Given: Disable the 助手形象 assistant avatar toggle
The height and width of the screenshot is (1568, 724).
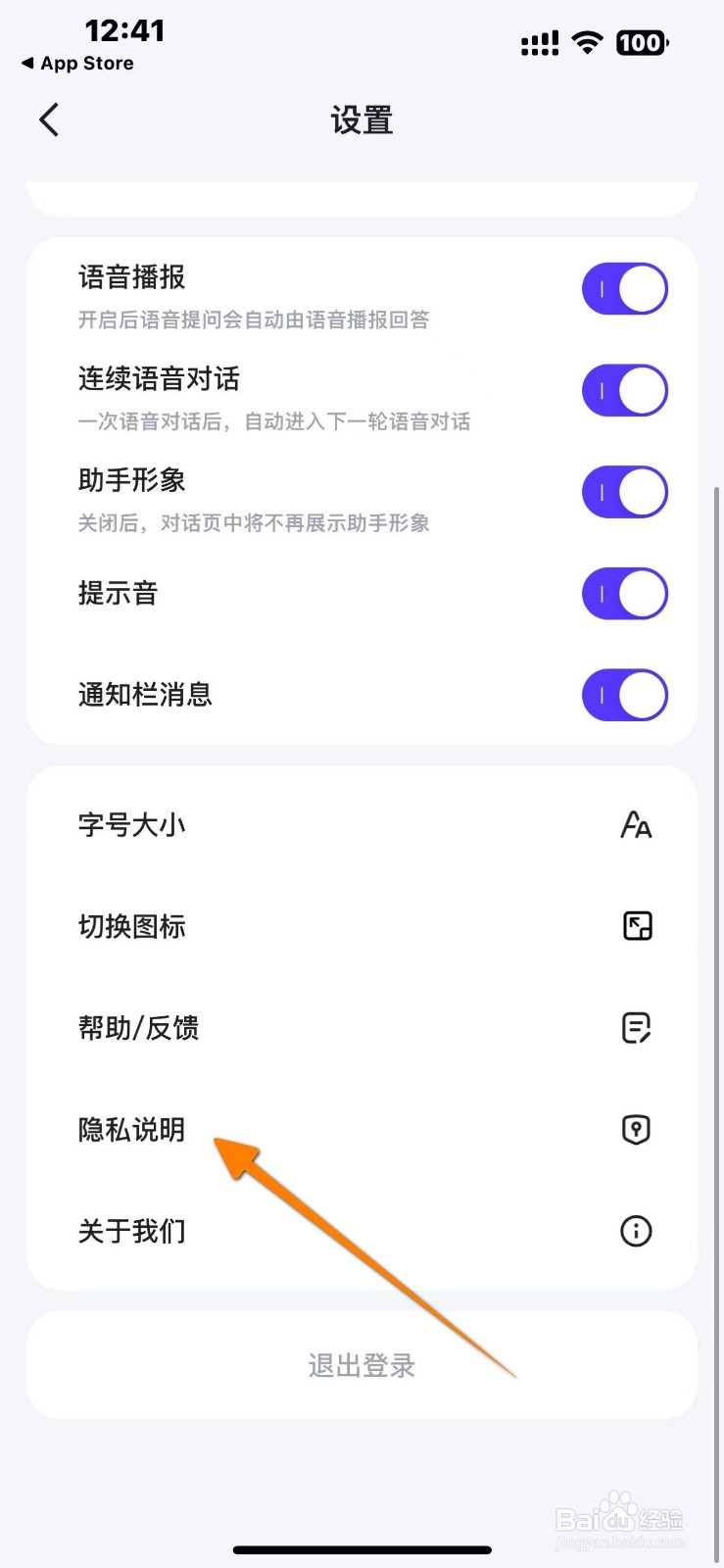Looking at the screenshot, I should pyautogui.click(x=624, y=492).
